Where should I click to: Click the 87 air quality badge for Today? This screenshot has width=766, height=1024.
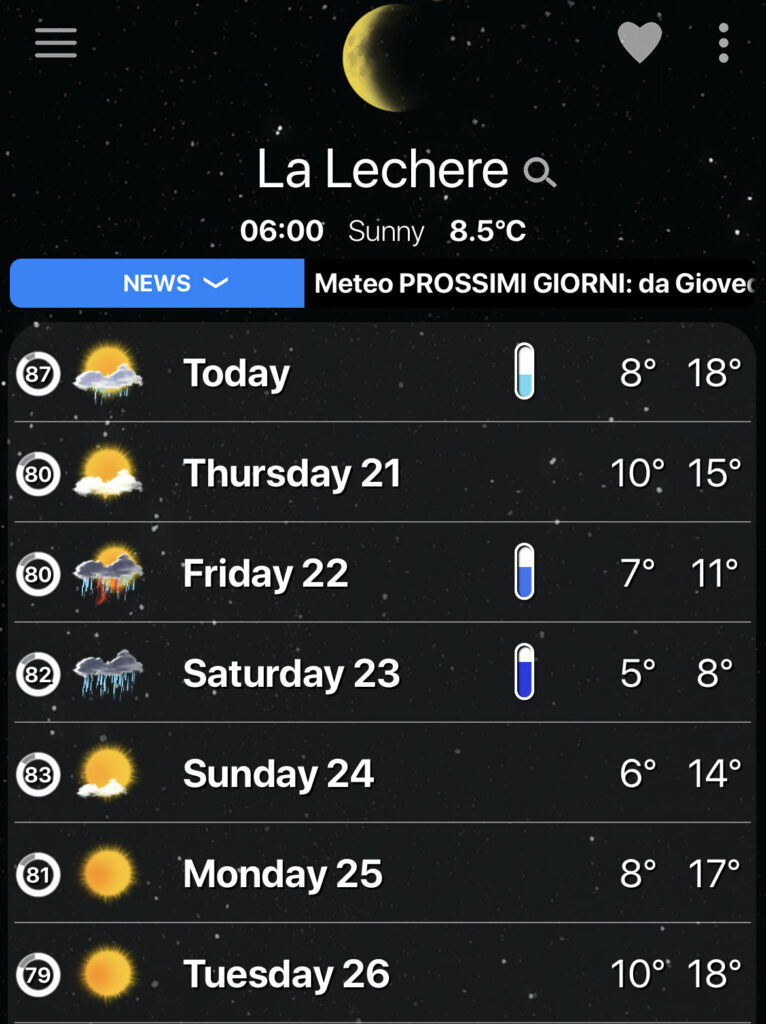[x=38, y=374]
